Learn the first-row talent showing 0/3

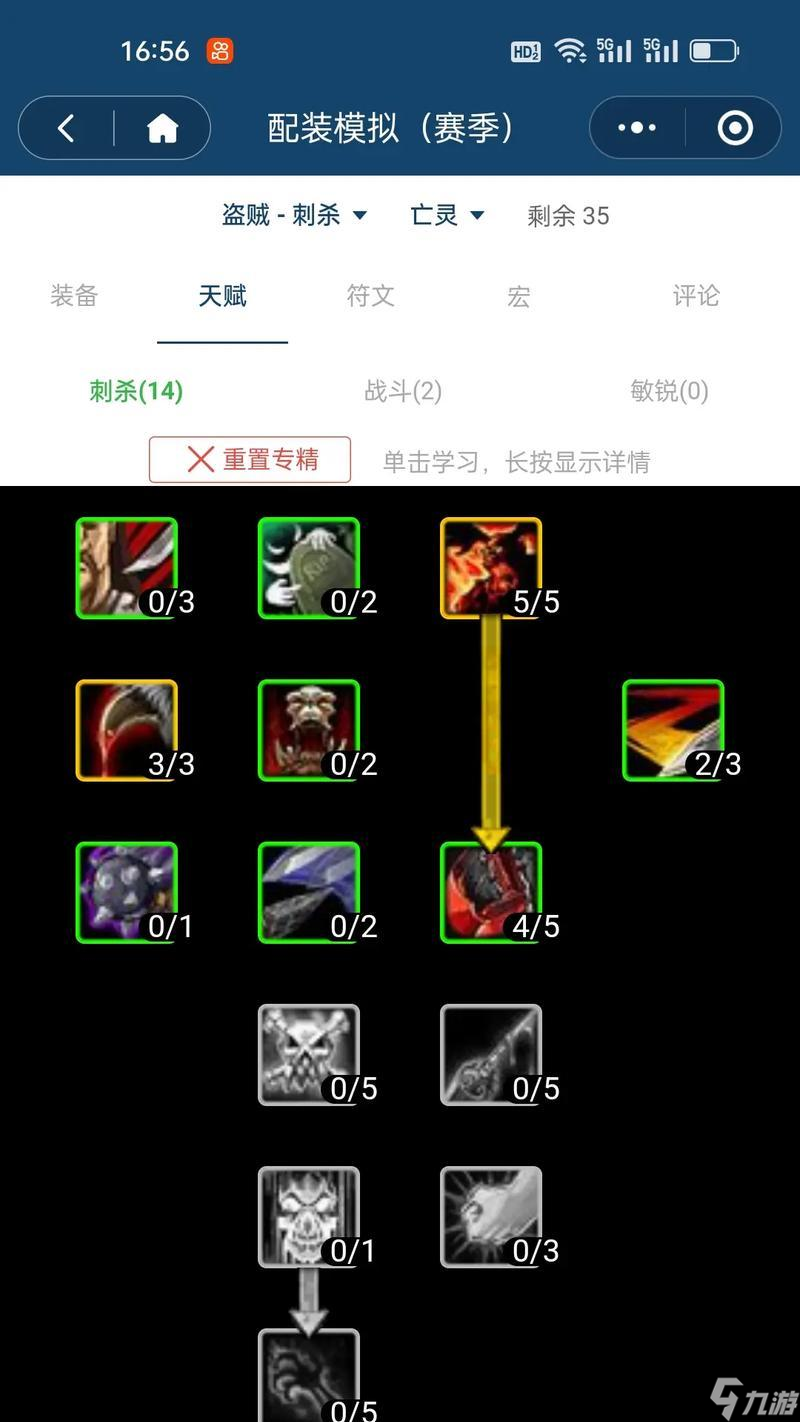(127, 568)
